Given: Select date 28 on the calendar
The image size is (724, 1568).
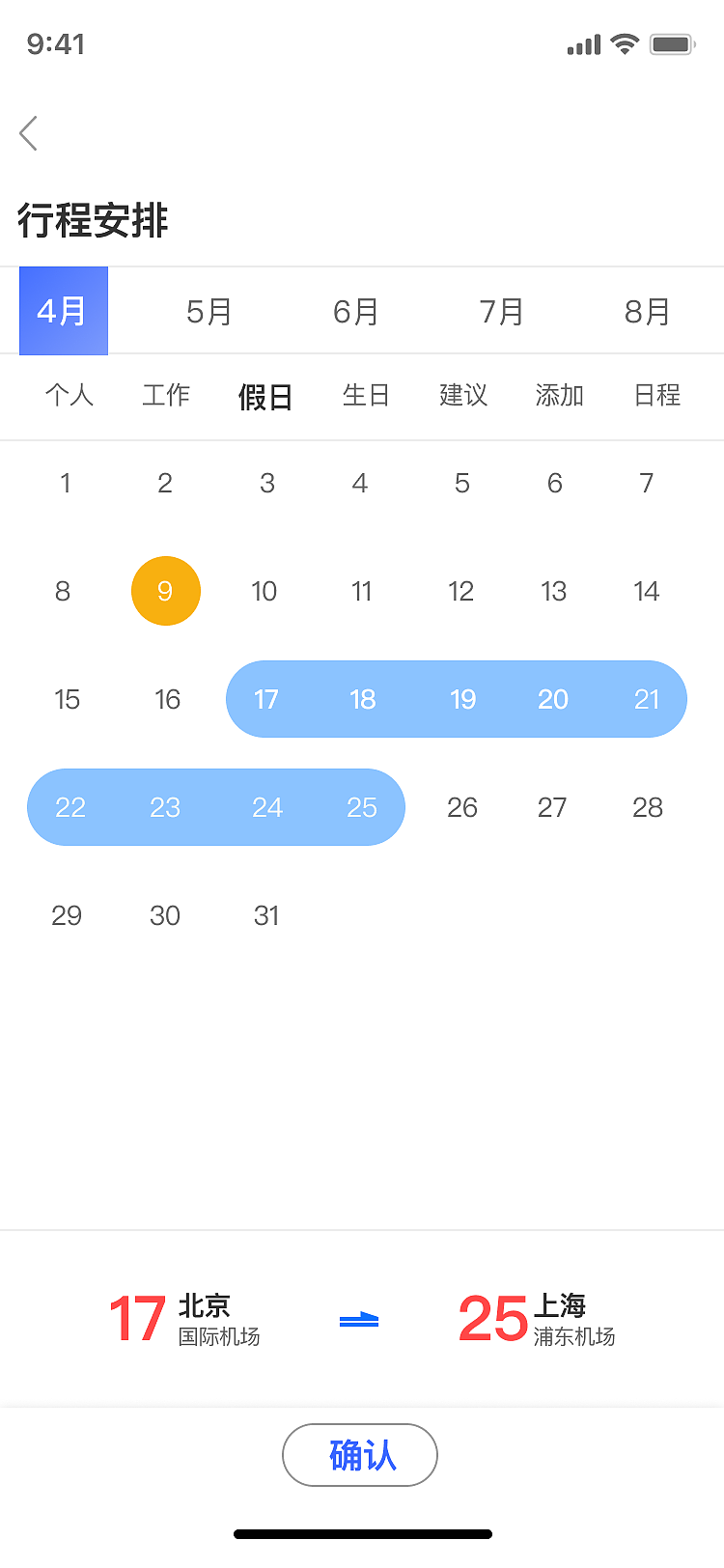Looking at the screenshot, I should (648, 807).
